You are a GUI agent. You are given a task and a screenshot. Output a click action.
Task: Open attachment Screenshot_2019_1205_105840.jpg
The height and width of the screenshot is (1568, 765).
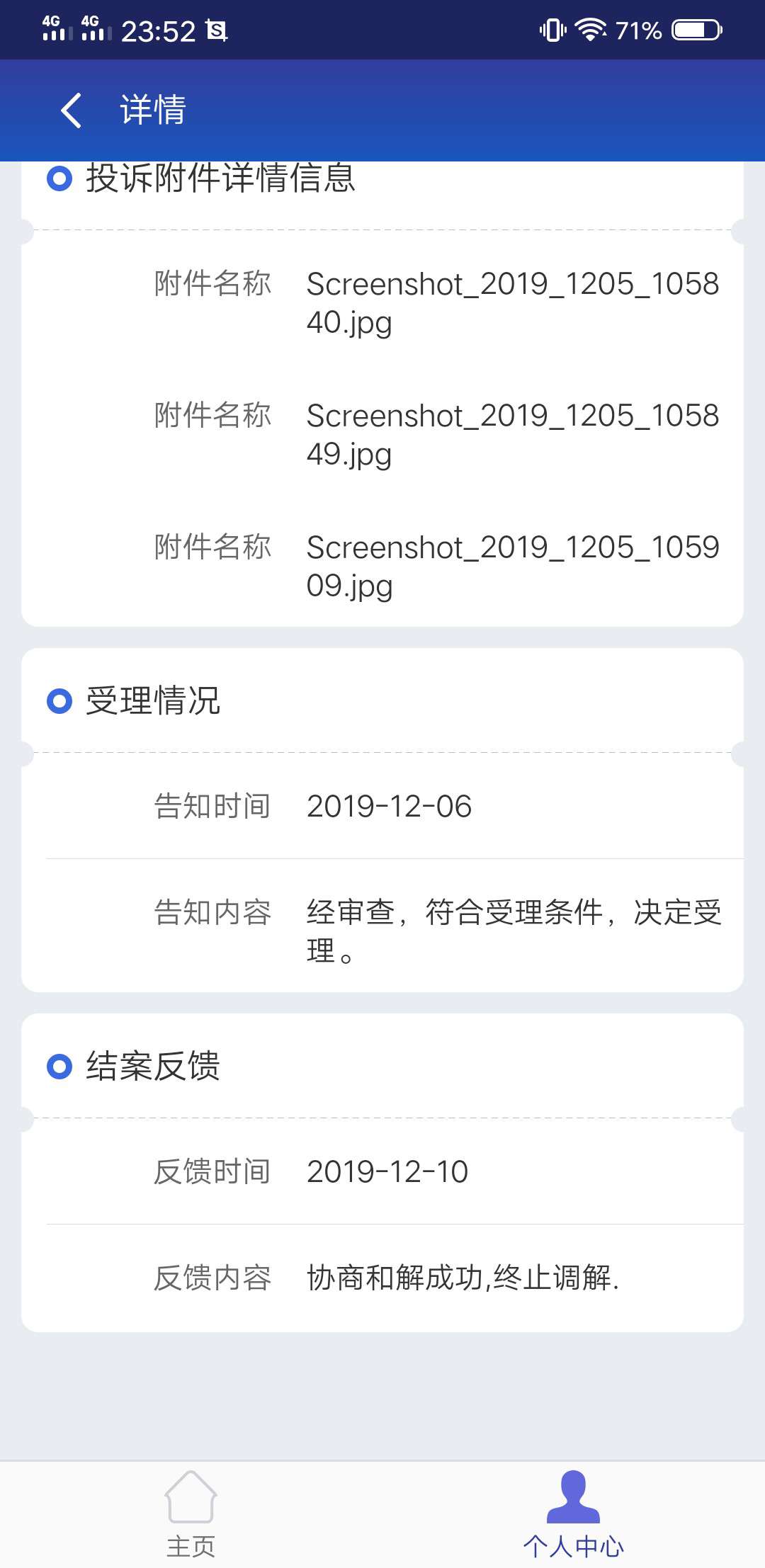click(x=513, y=303)
